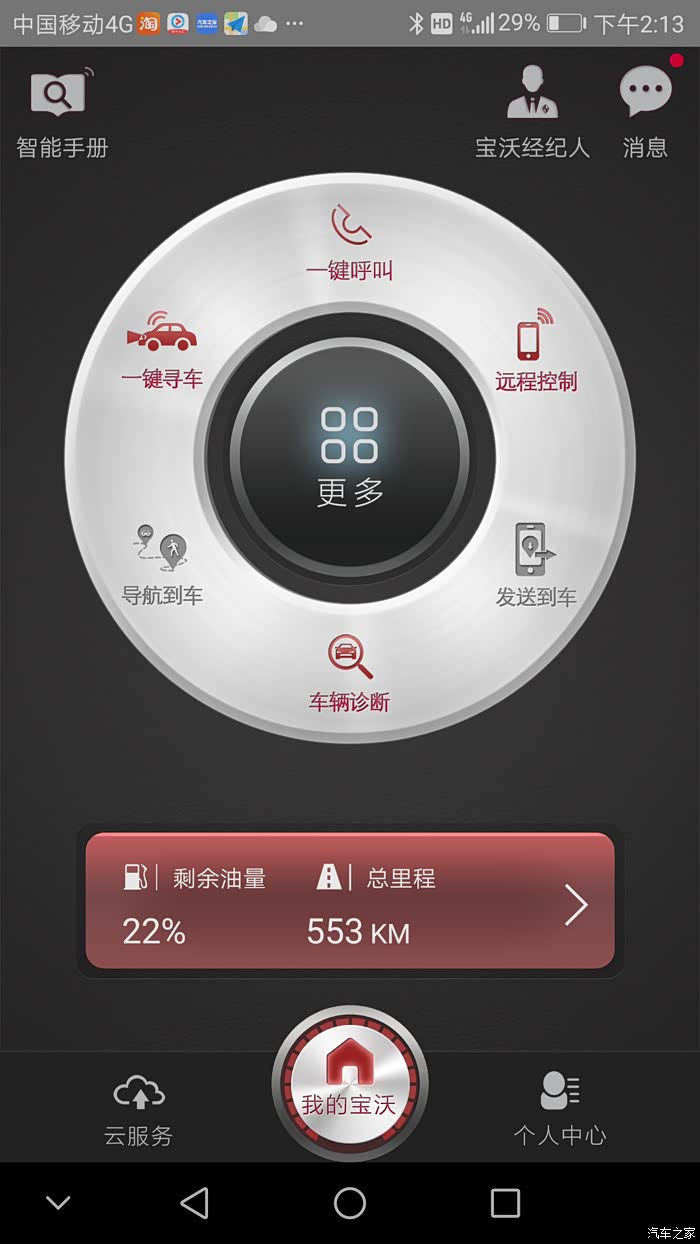The image size is (700, 1244).
Task: Switch to the 我的宝沃 home tab
Action: pos(349,1087)
